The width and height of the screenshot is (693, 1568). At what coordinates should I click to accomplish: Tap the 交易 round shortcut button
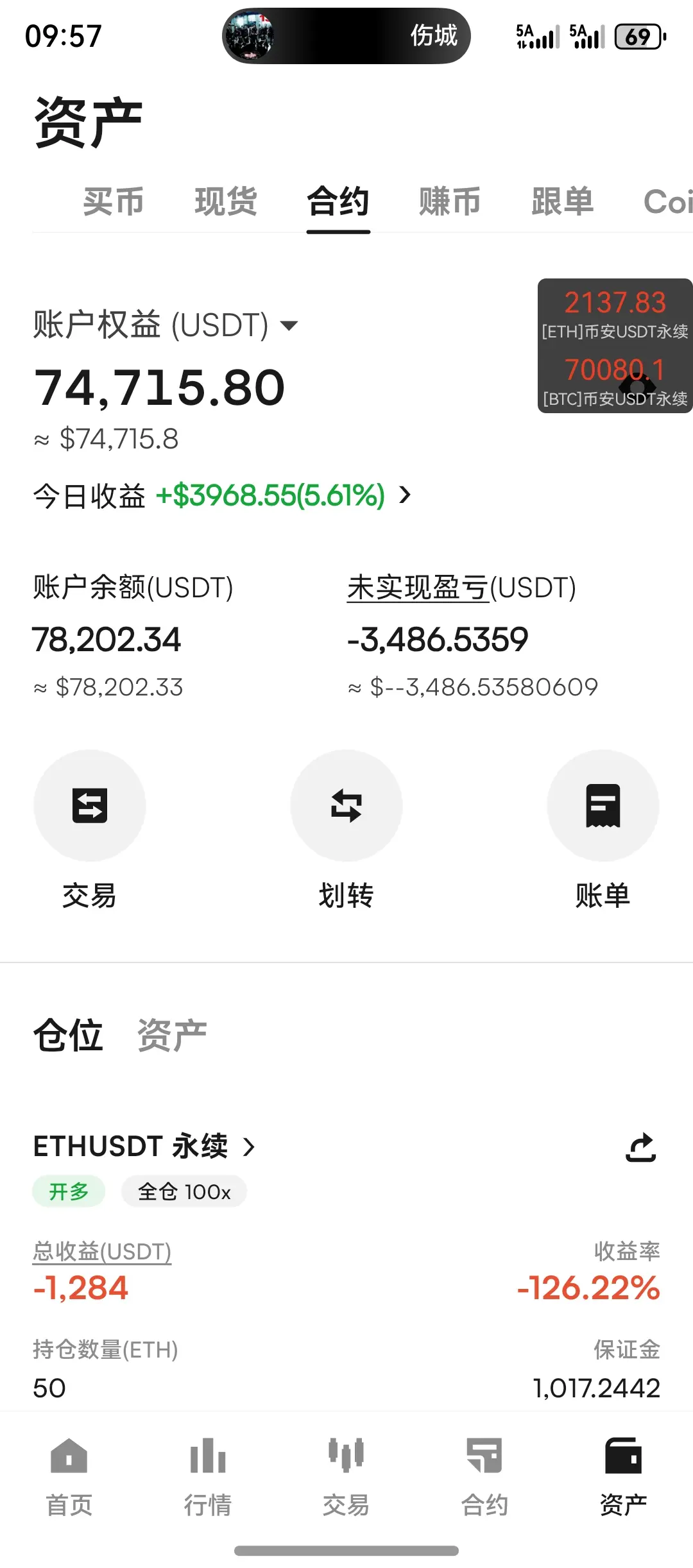(90, 806)
